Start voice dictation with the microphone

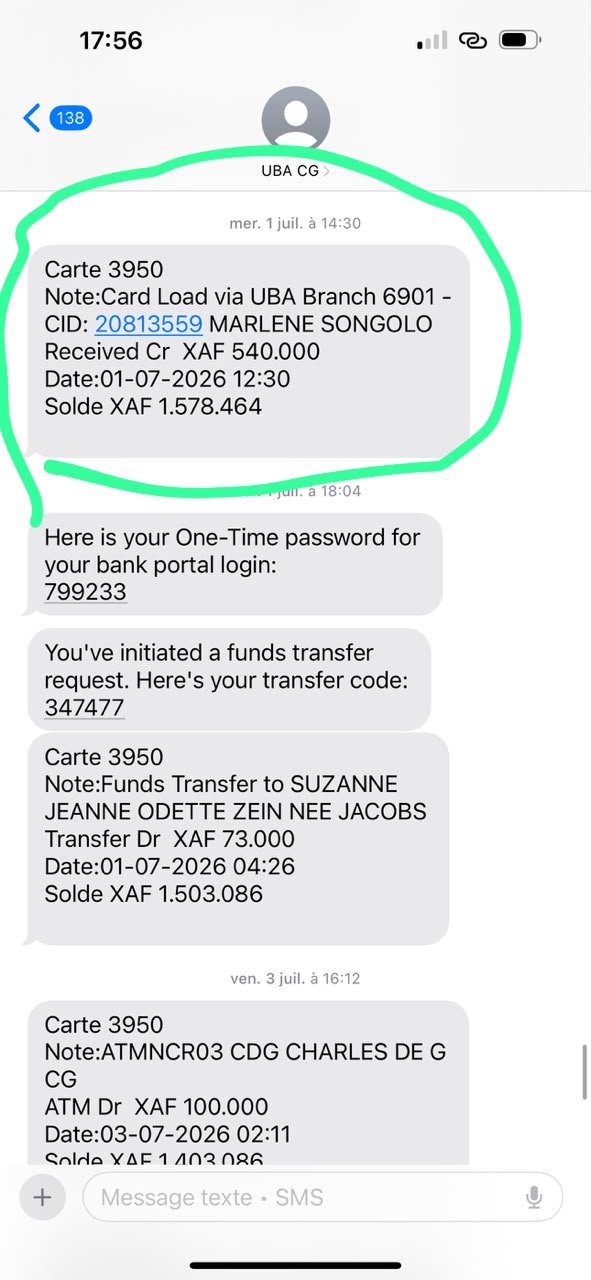pos(534,1197)
